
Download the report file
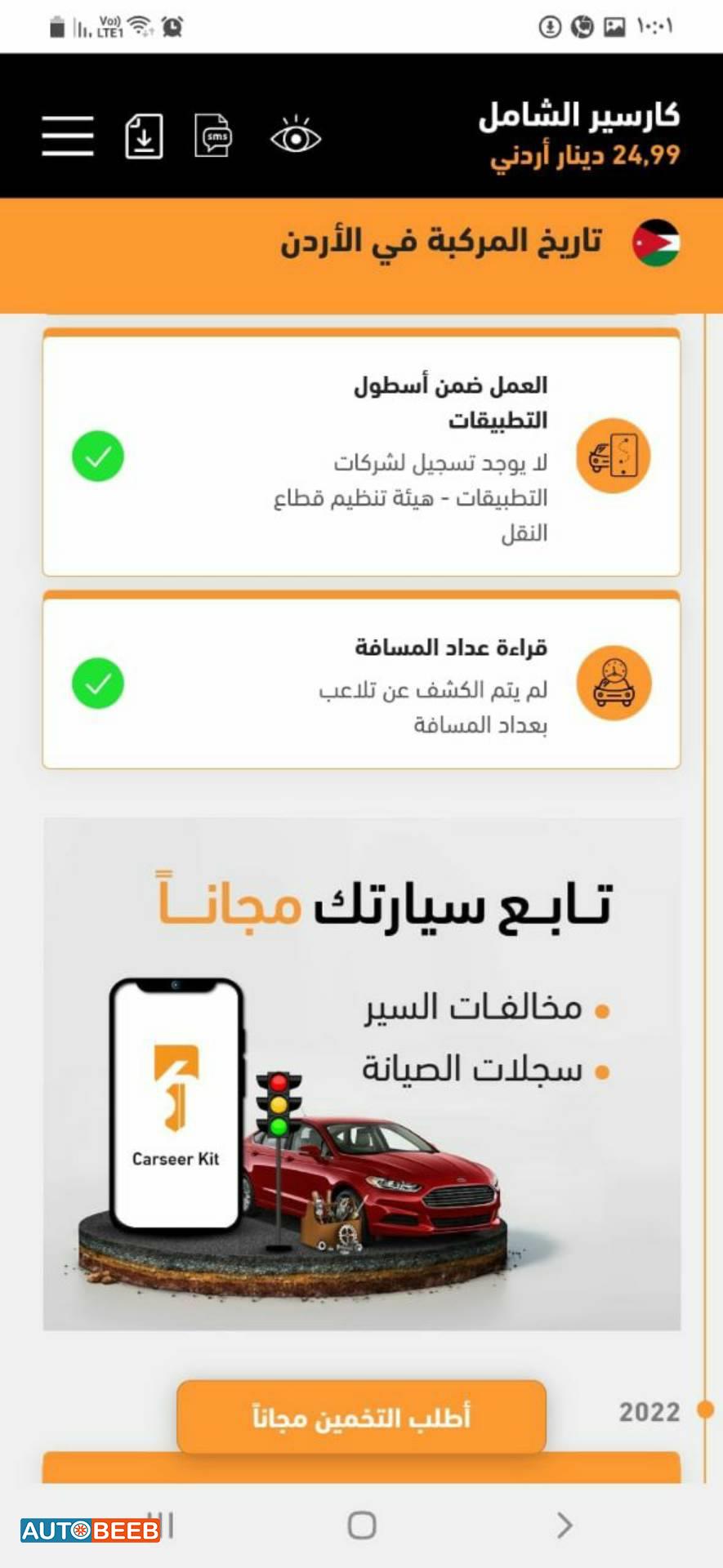(x=144, y=136)
